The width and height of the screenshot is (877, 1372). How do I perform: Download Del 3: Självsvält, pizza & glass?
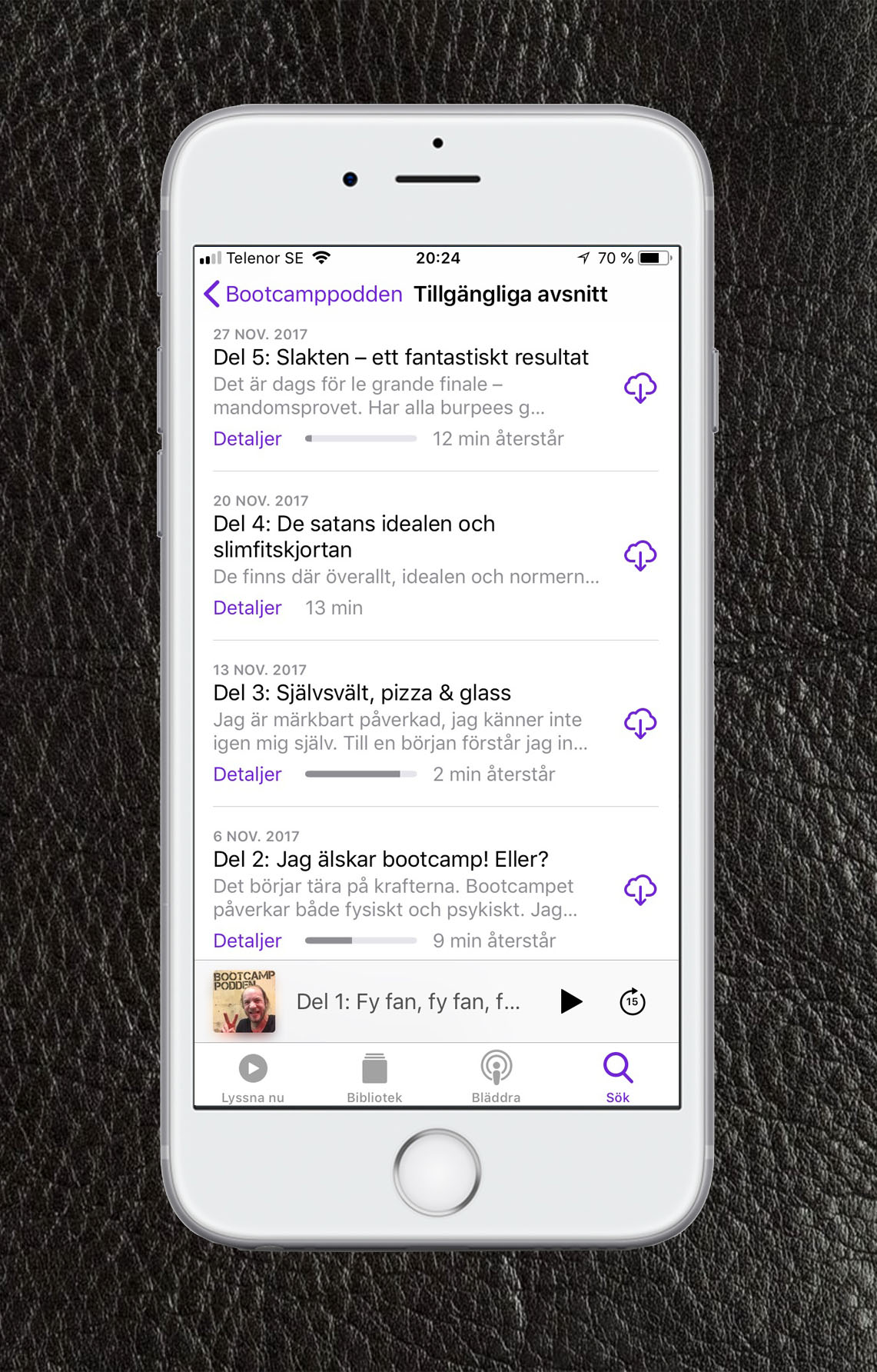[x=639, y=723]
